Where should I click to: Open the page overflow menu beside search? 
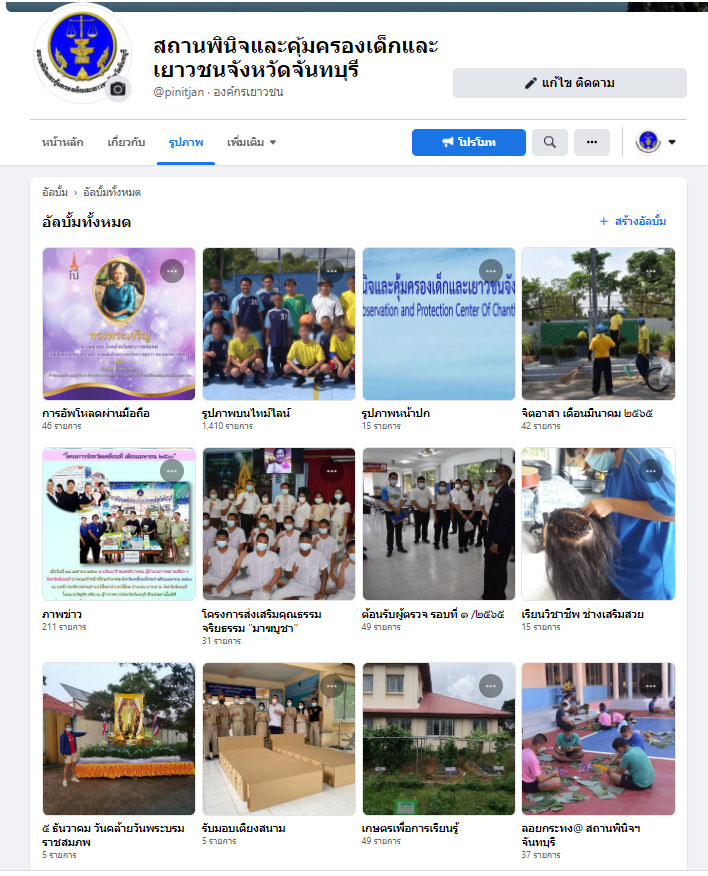pos(592,142)
